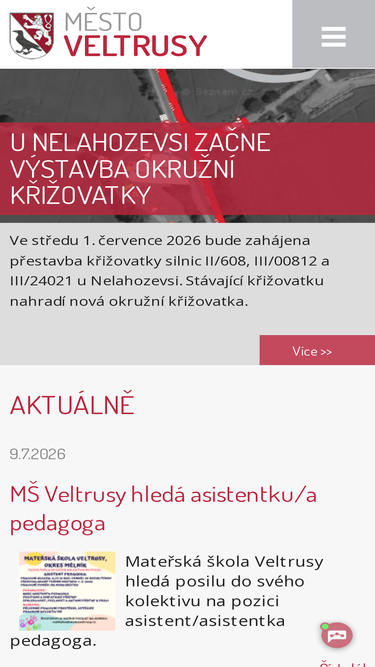Open the MŠ Veltrusy hledá asistentku/a pedagoga article

tap(163, 509)
